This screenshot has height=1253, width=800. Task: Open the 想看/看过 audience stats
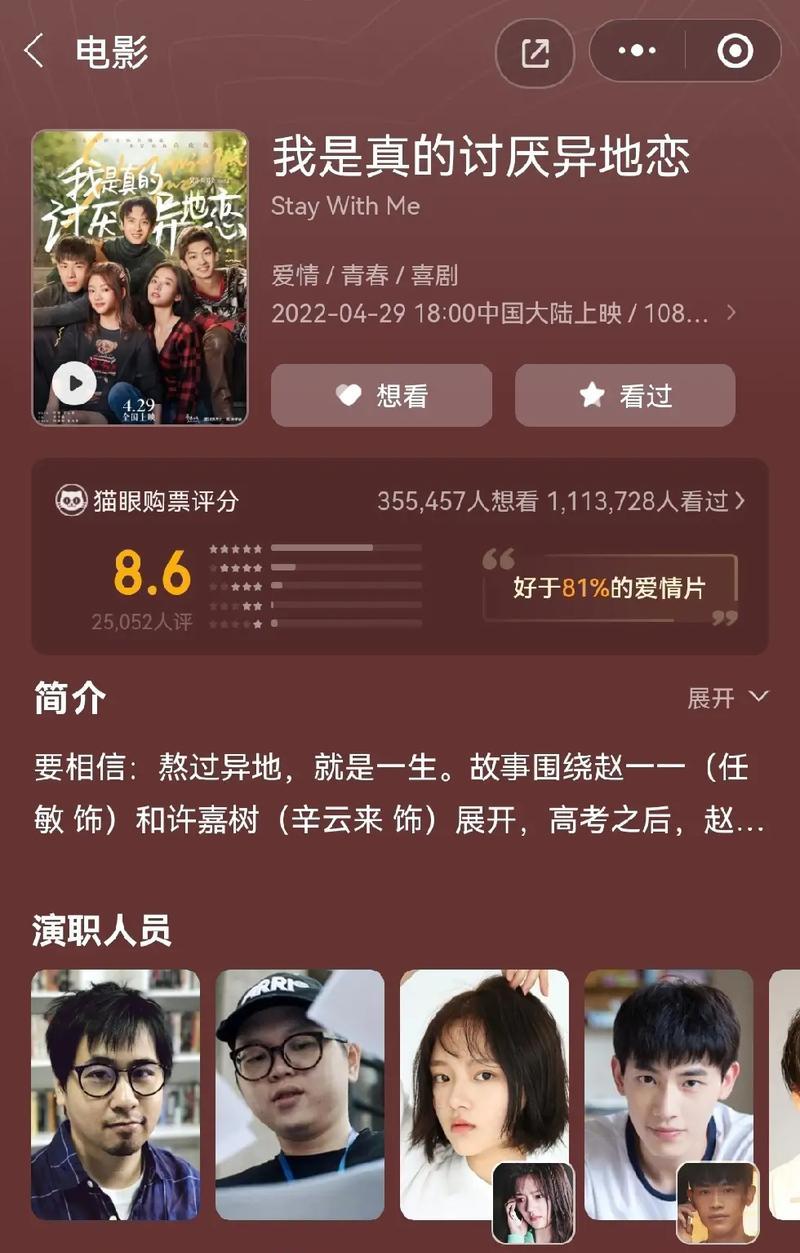click(x=560, y=501)
